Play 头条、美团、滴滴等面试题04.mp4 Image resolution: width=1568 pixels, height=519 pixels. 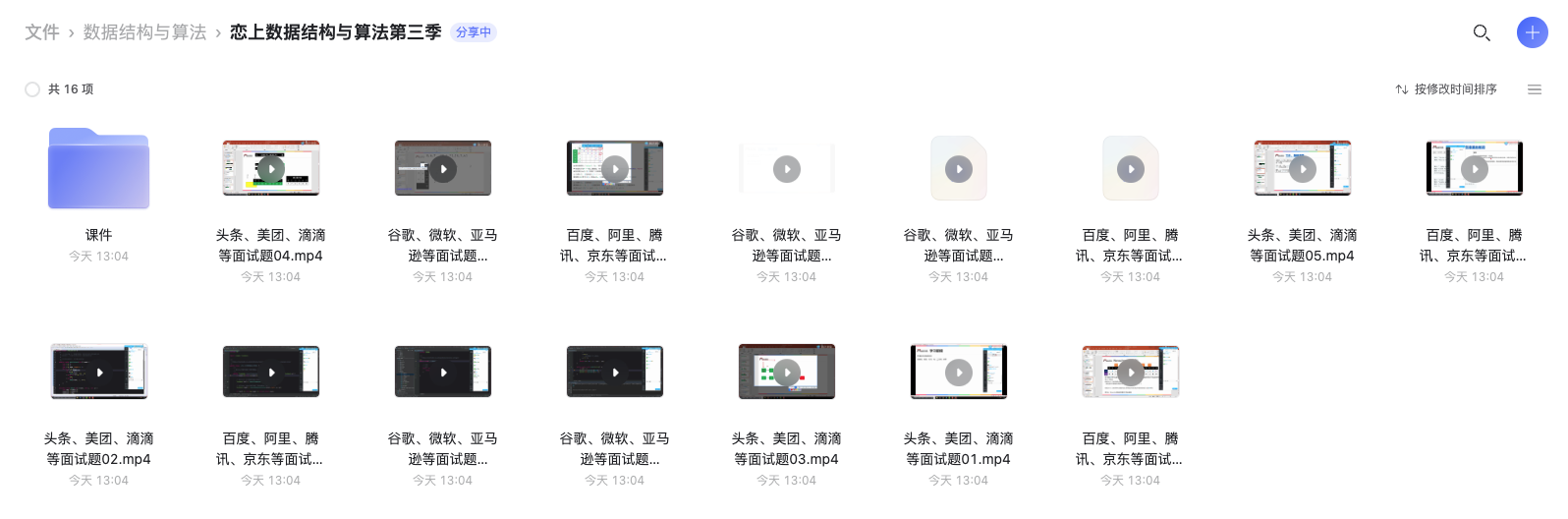click(x=271, y=169)
